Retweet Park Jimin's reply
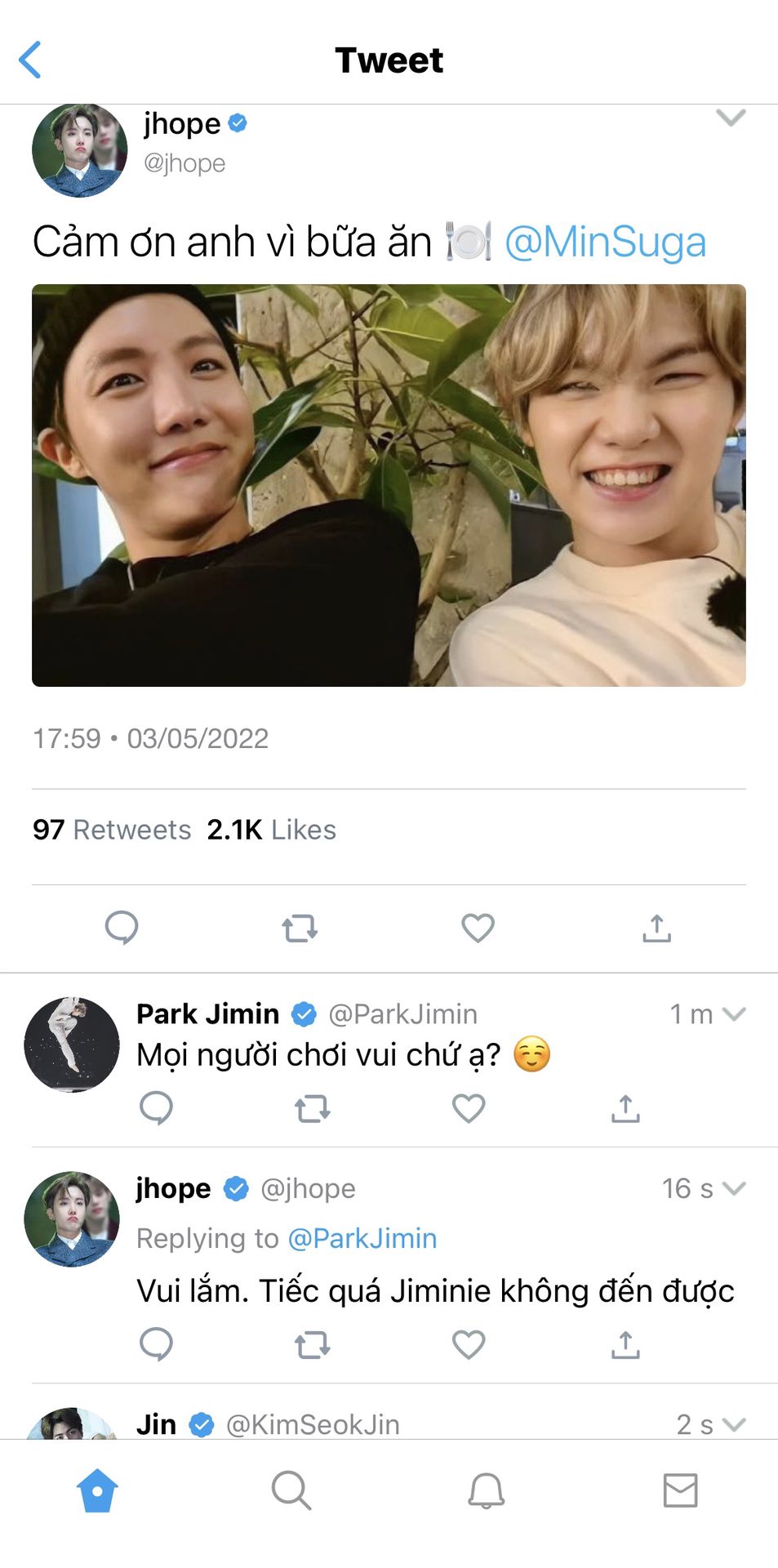This screenshot has width=778, height=1568. pyautogui.click(x=312, y=1109)
